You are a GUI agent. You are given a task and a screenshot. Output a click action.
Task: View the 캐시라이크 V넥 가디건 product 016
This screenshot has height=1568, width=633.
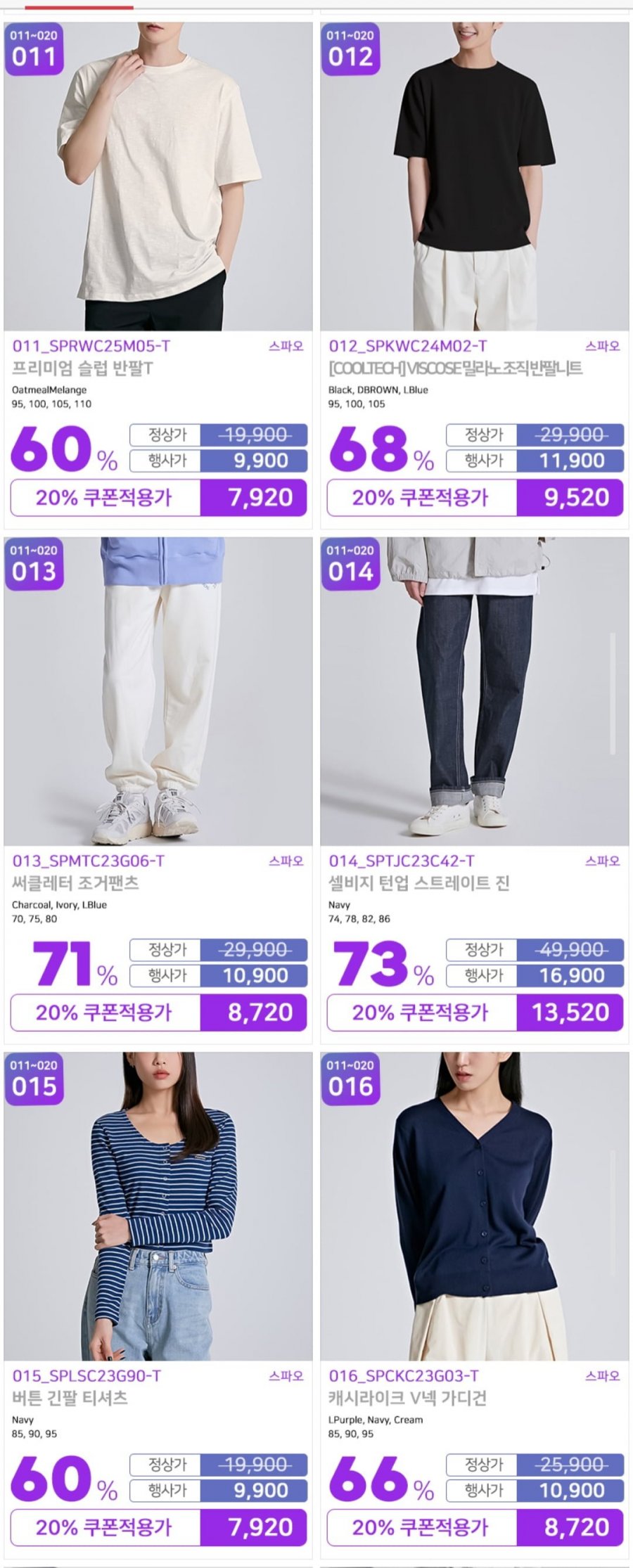coord(475,1207)
